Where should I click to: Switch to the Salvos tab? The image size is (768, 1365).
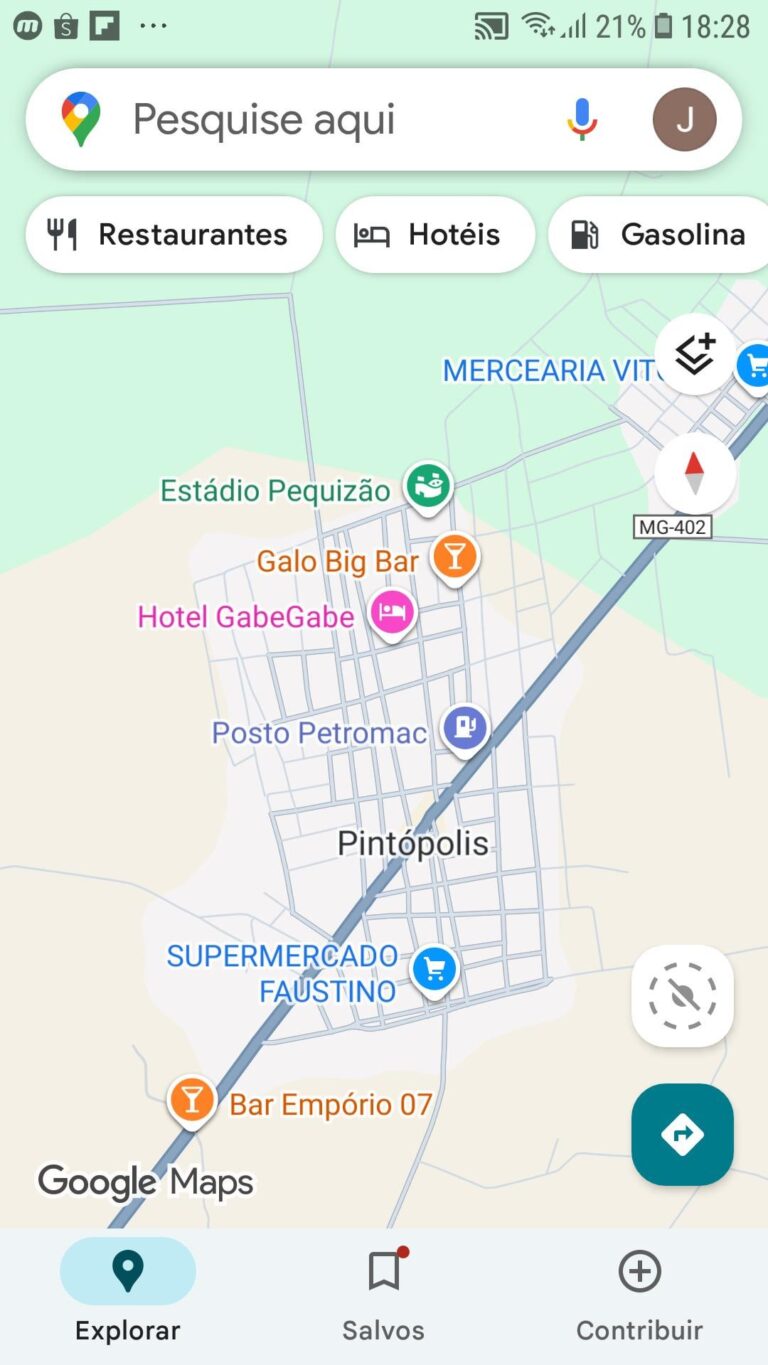[x=383, y=1290]
